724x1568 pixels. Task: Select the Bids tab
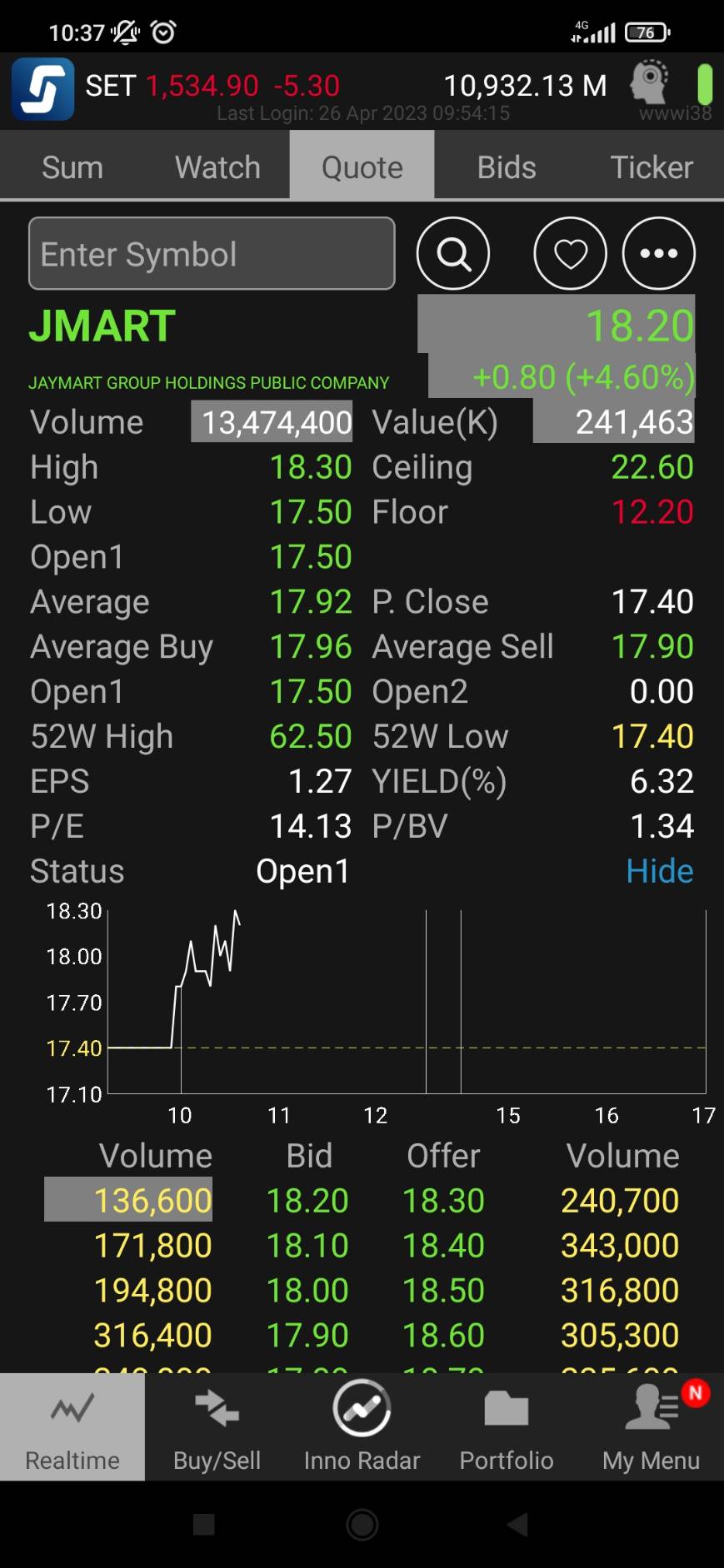507,167
